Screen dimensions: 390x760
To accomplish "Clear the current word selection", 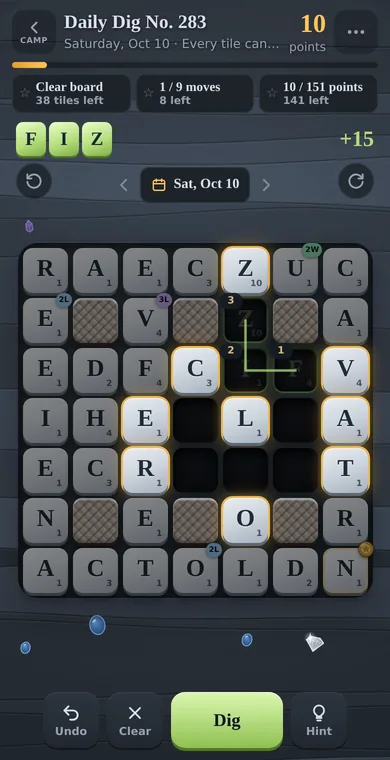I will pos(135,720).
